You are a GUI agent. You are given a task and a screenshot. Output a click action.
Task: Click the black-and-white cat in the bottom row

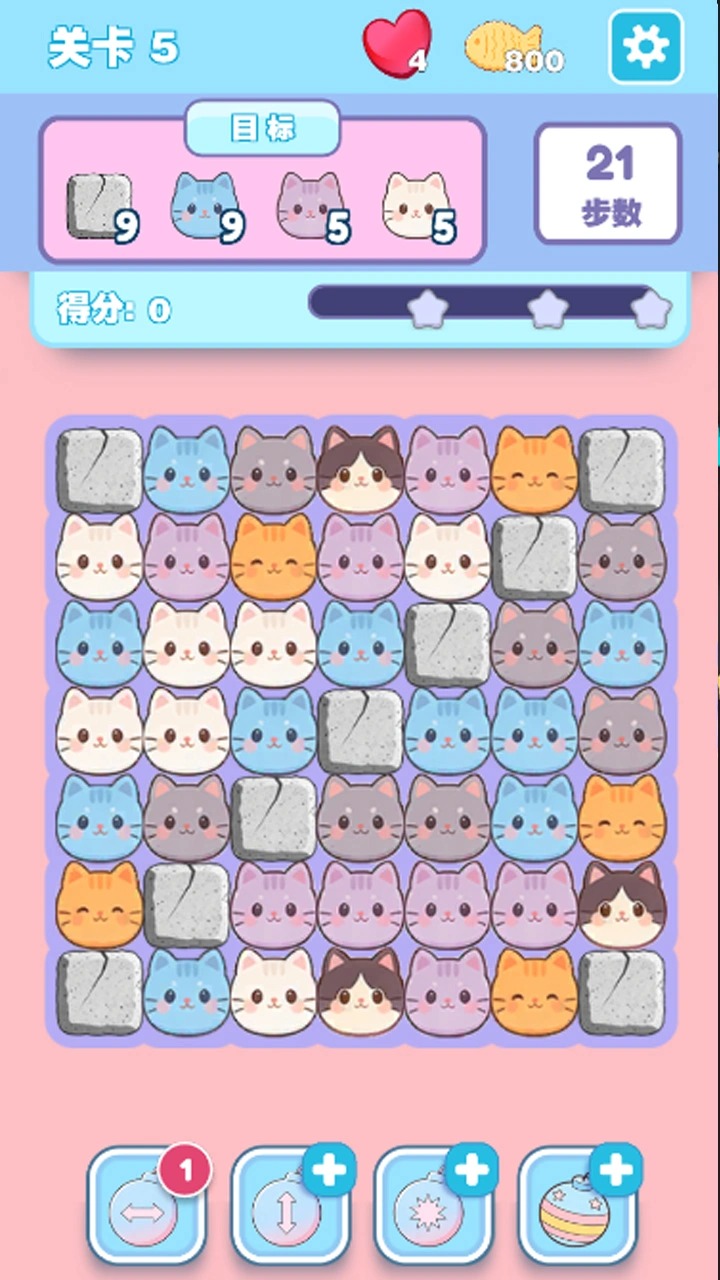point(360,993)
